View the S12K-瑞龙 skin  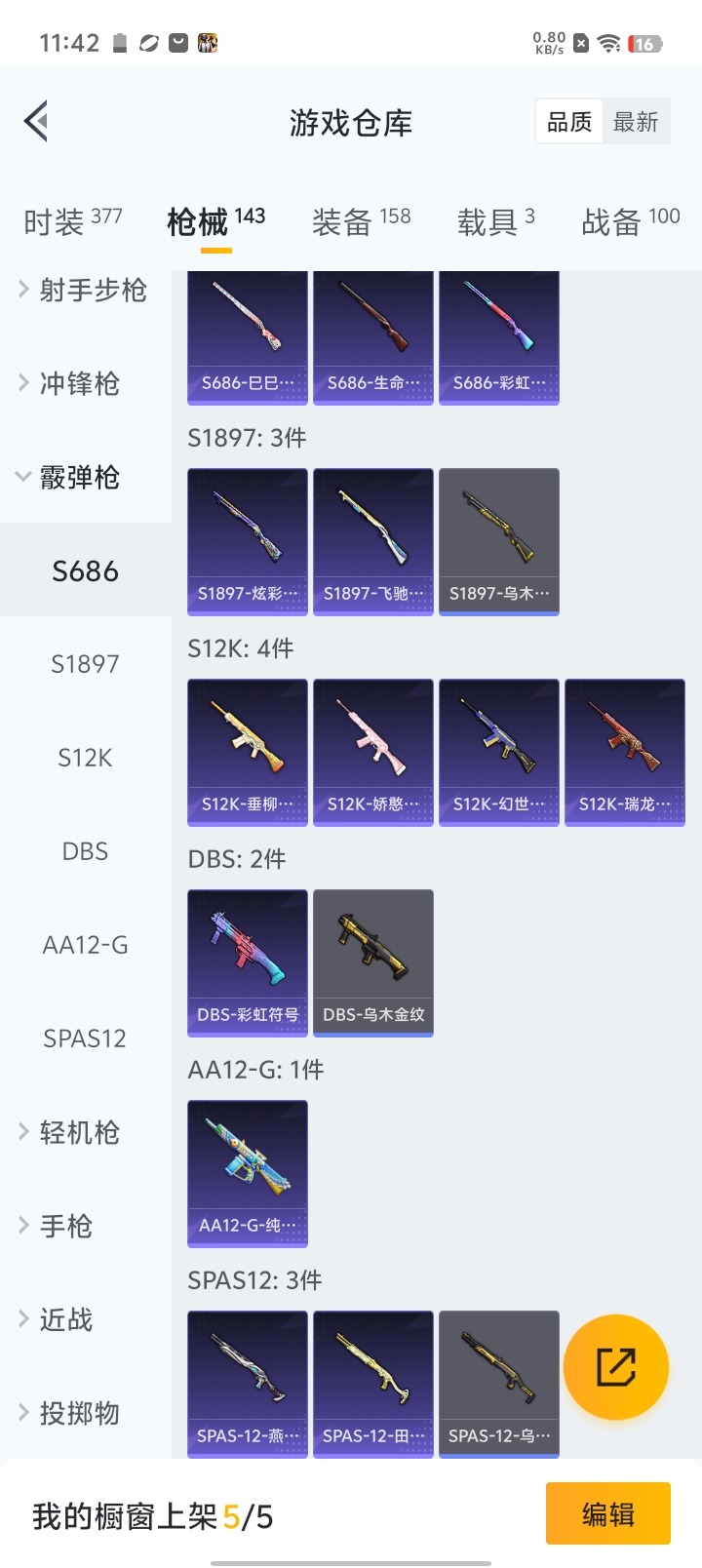[625, 751]
